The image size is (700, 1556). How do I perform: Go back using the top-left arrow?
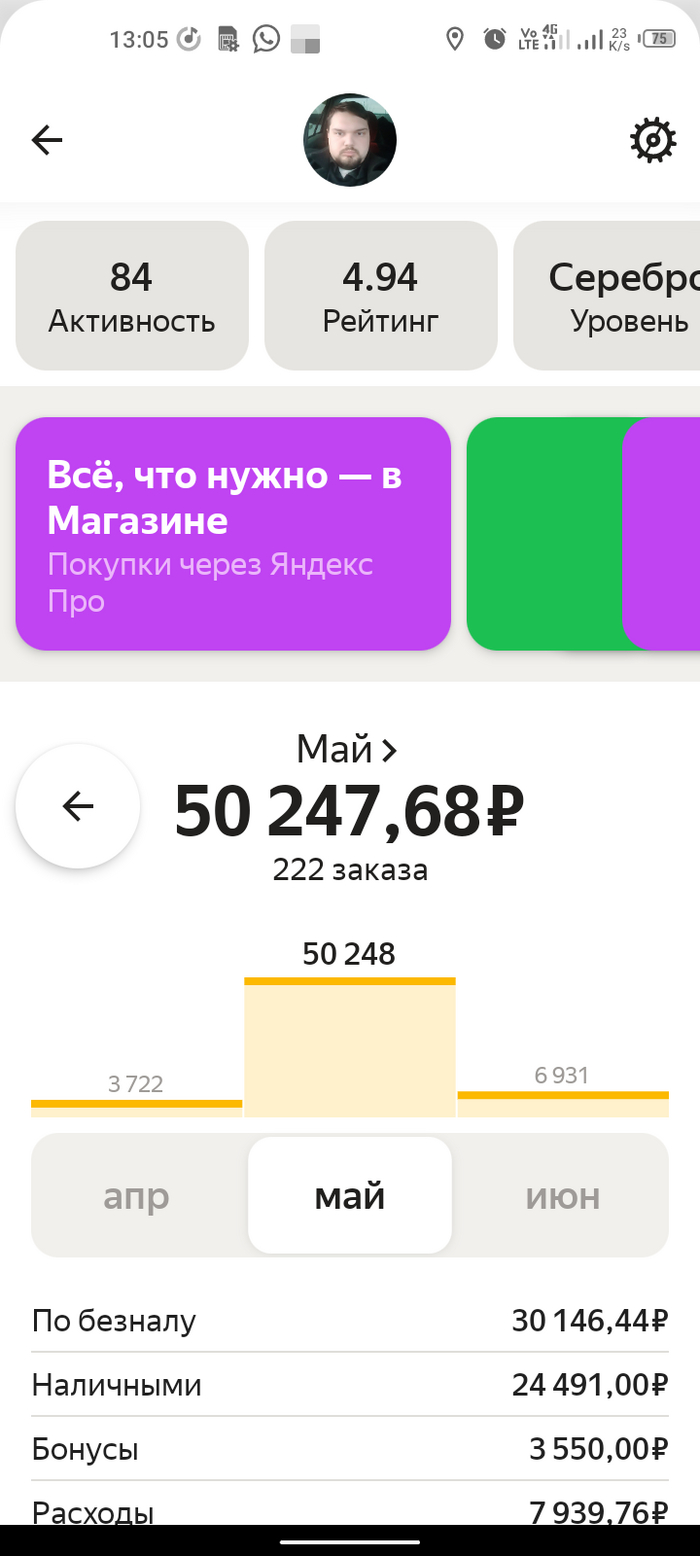(47, 140)
